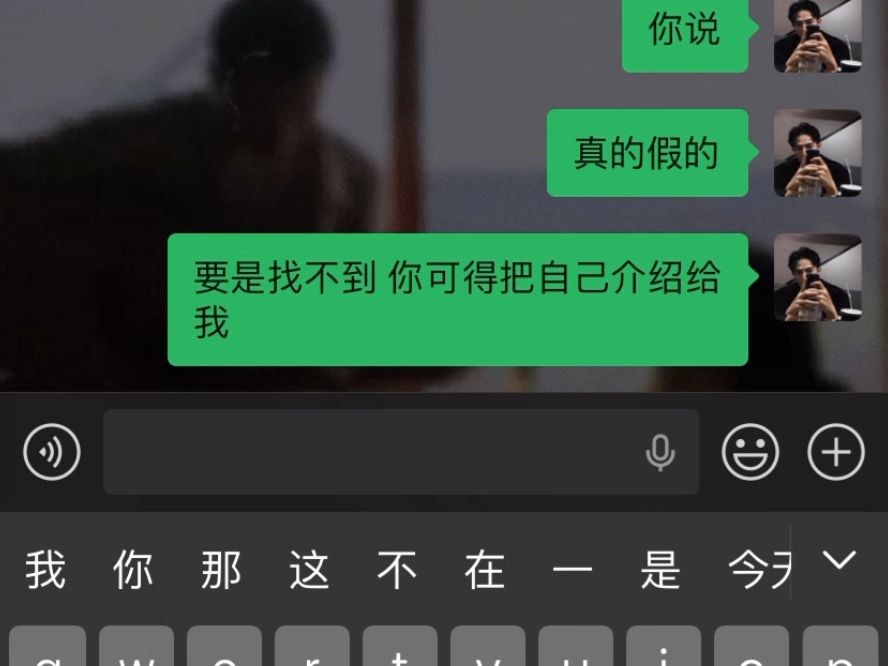Open the plus attachments menu
888x666 pixels.
coord(836,452)
